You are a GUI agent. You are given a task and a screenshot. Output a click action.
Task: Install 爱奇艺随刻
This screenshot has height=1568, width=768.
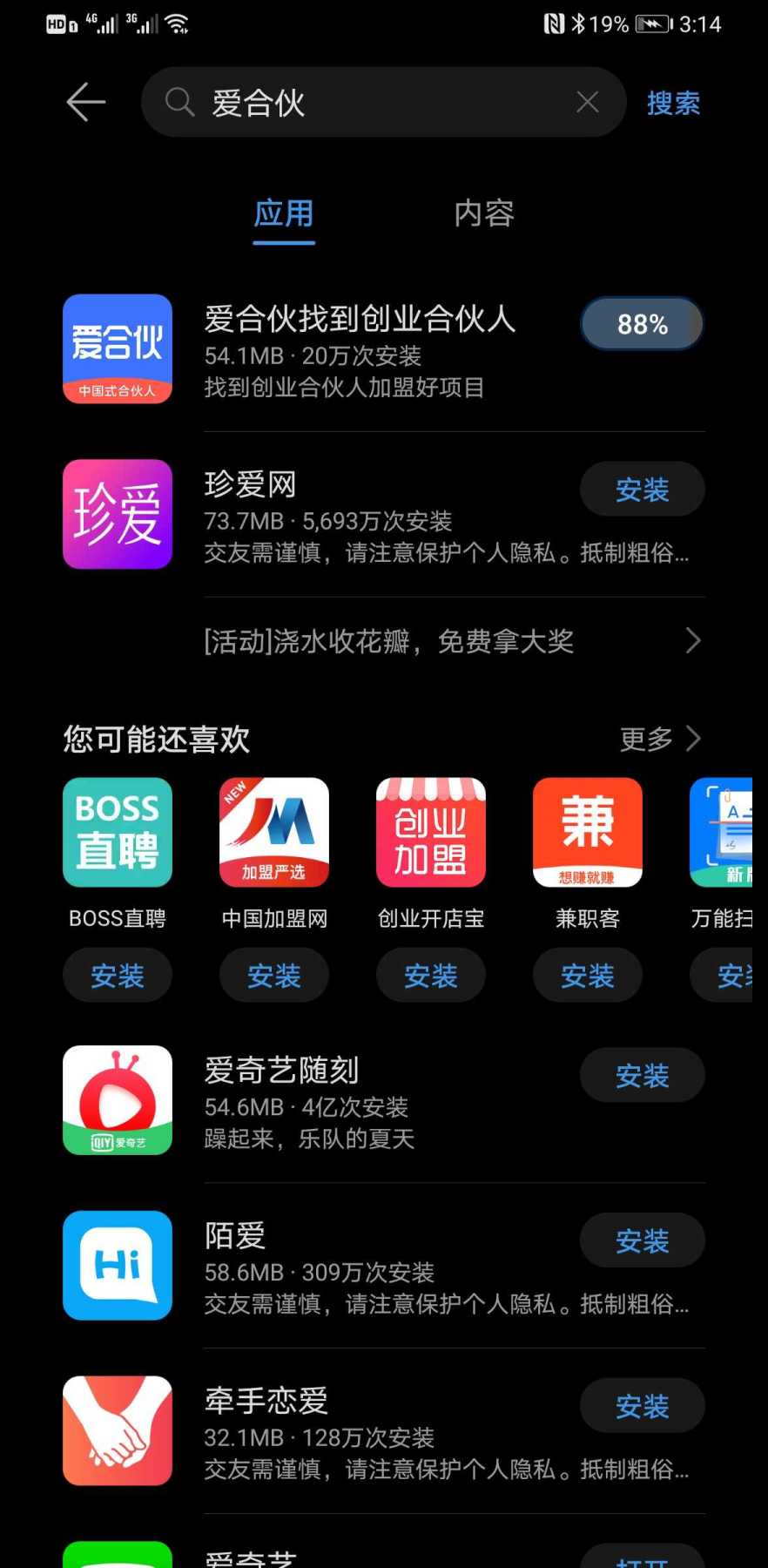[642, 1076]
